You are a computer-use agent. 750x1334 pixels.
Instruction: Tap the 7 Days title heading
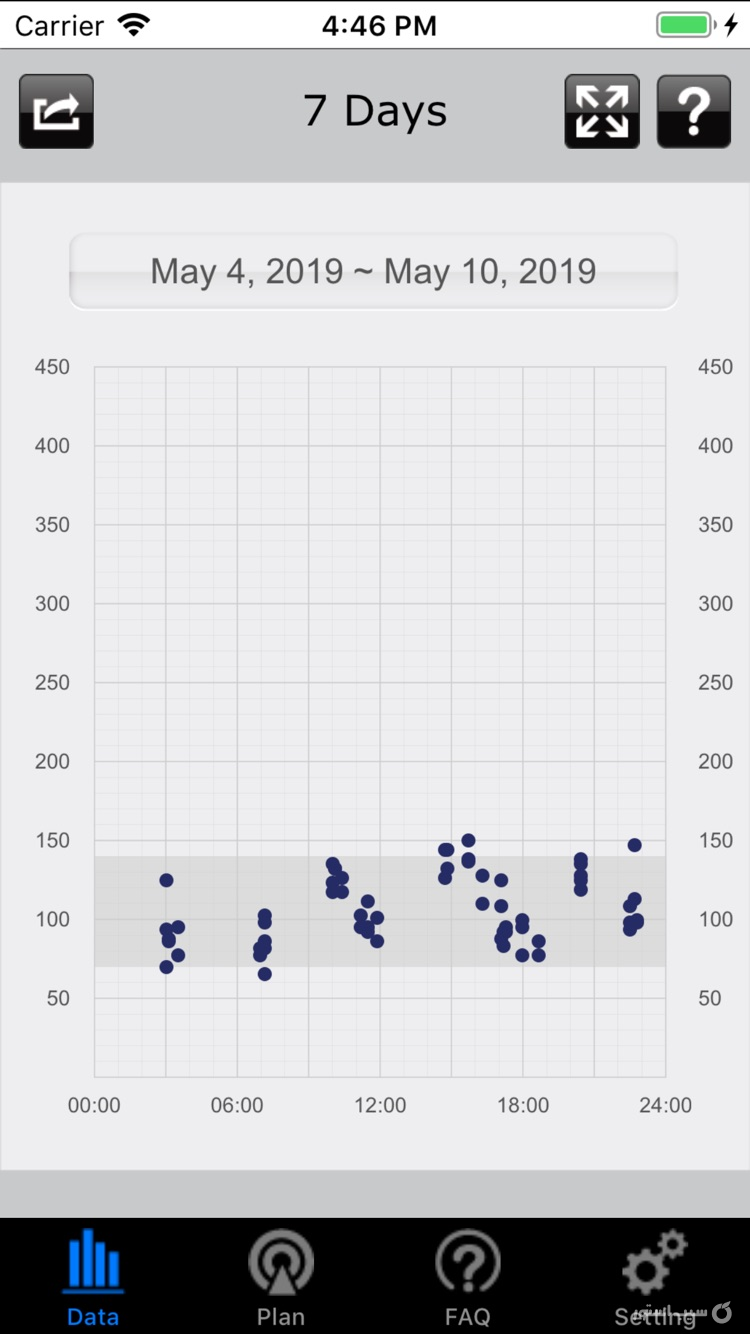[x=374, y=110]
